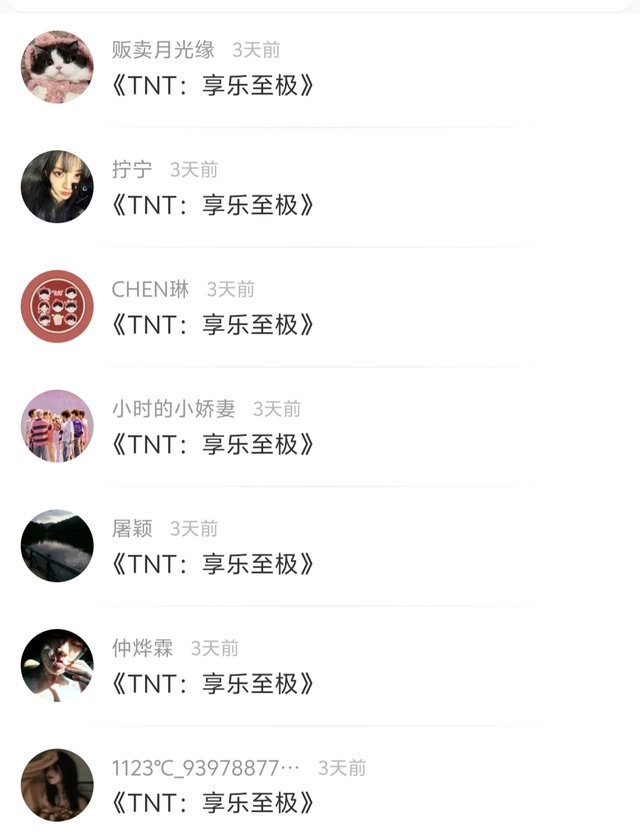Open 拧宁's profile avatar
This screenshot has width=640, height=839.
point(57,187)
